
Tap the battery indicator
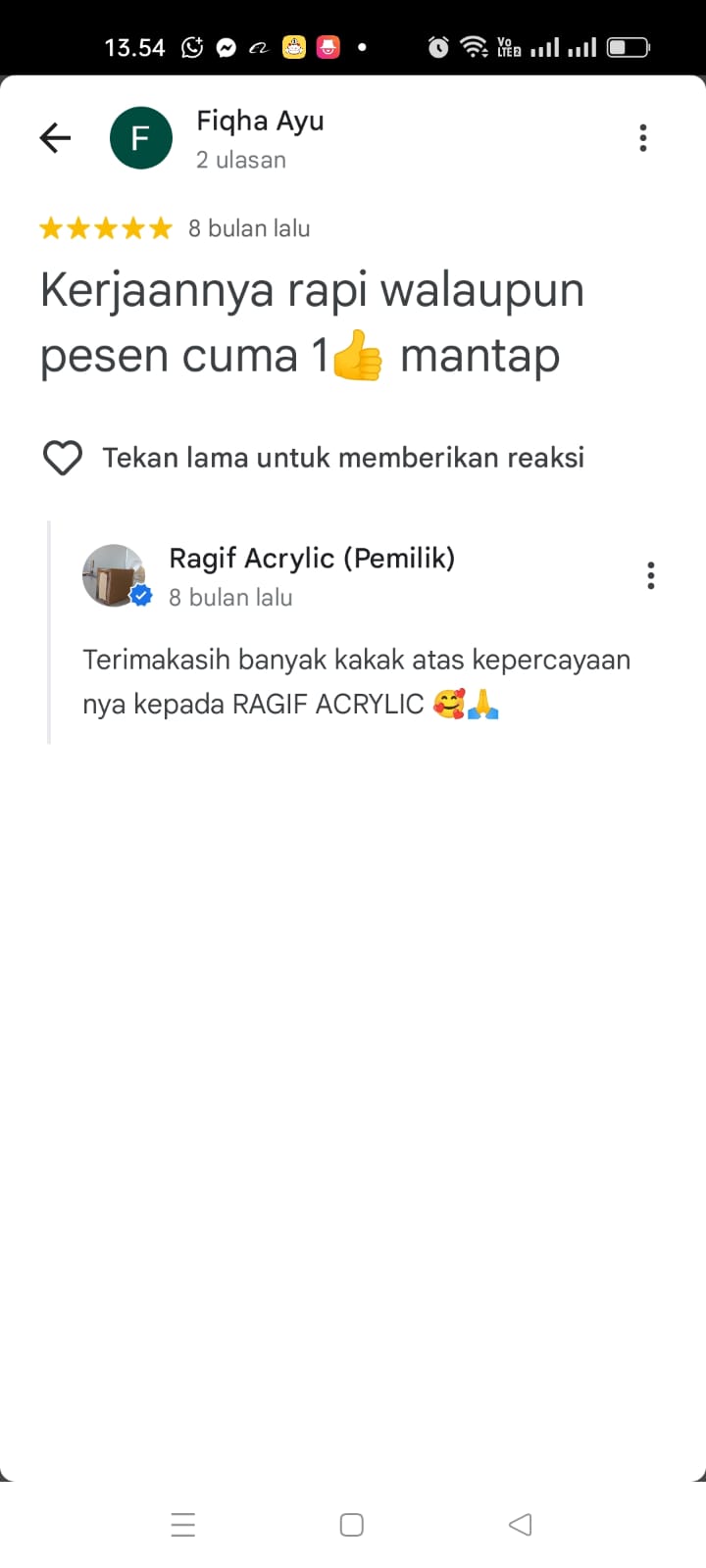tap(629, 46)
